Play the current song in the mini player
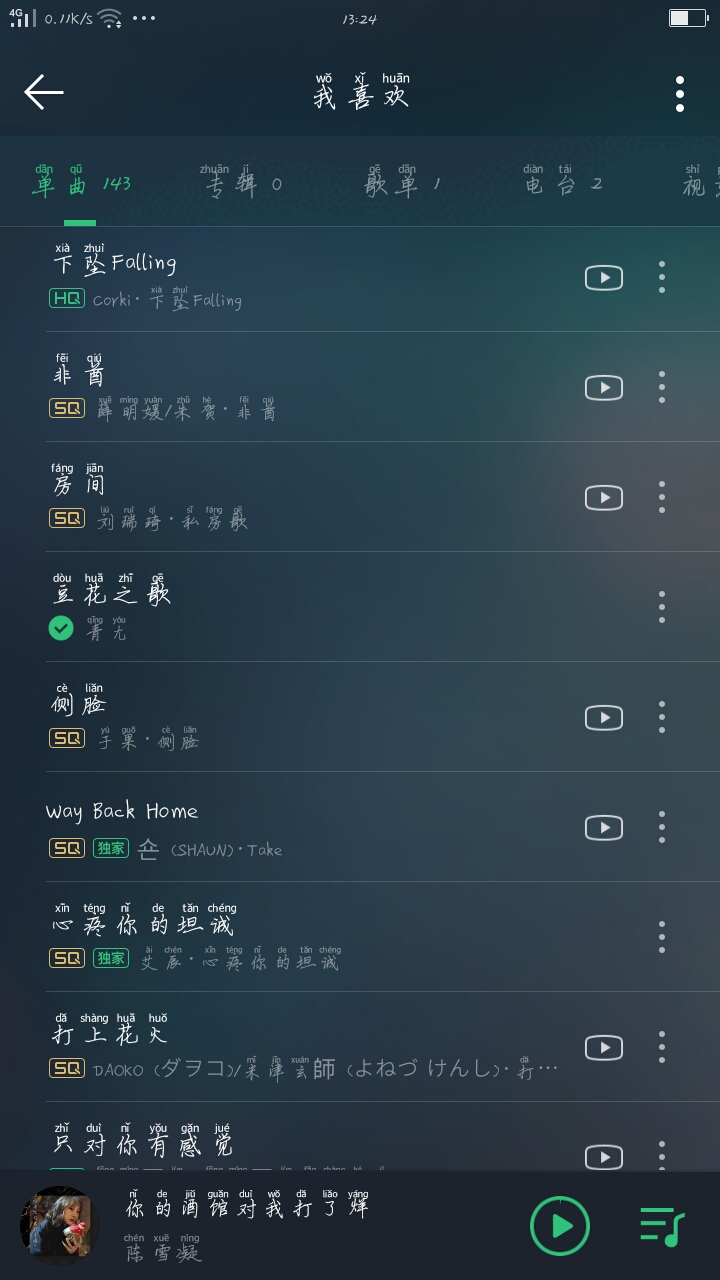Viewport: 720px width, 1280px height. point(560,1226)
